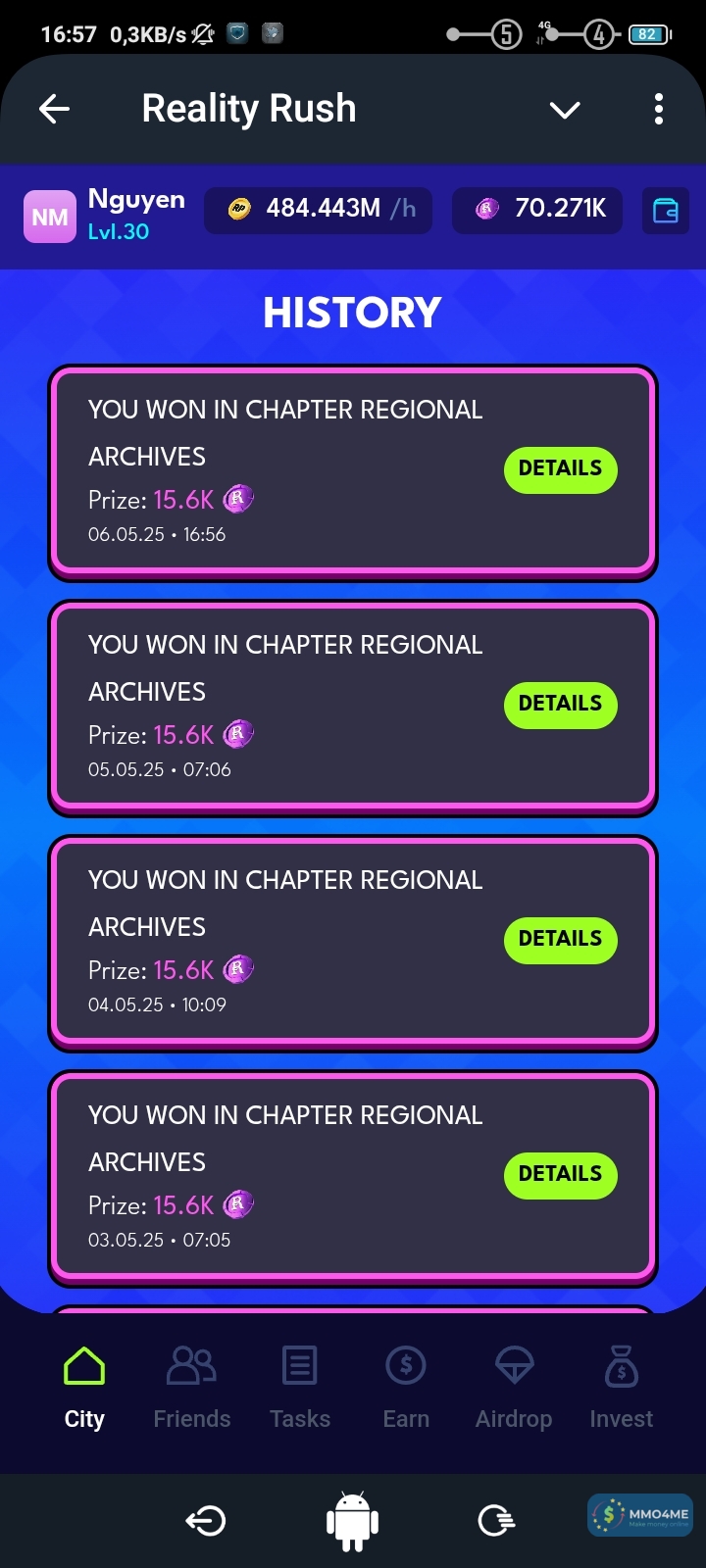The width and height of the screenshot is (706, 1568).
Task: Open the wallet icon
Action: [x=666, y=210]
